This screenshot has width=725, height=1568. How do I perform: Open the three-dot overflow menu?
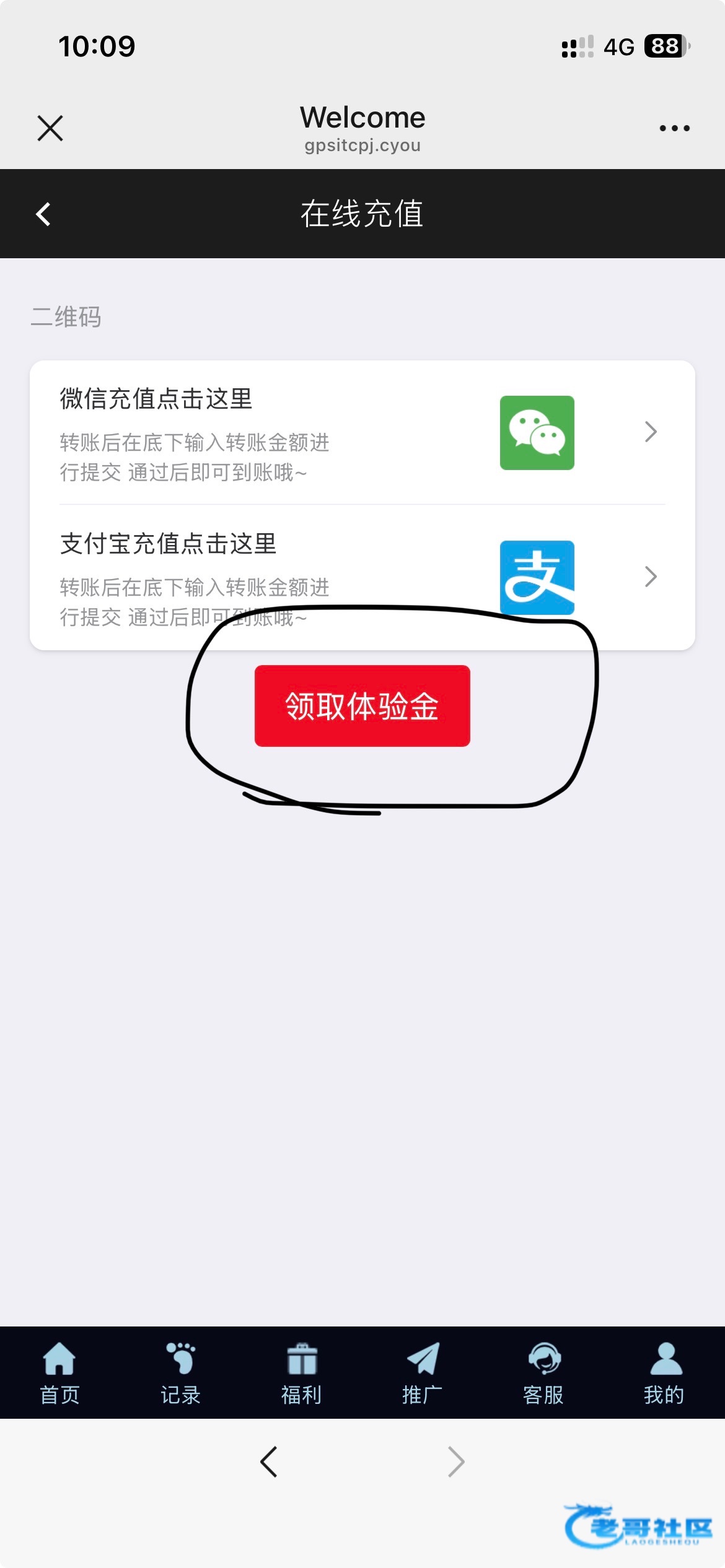point(674,128)
